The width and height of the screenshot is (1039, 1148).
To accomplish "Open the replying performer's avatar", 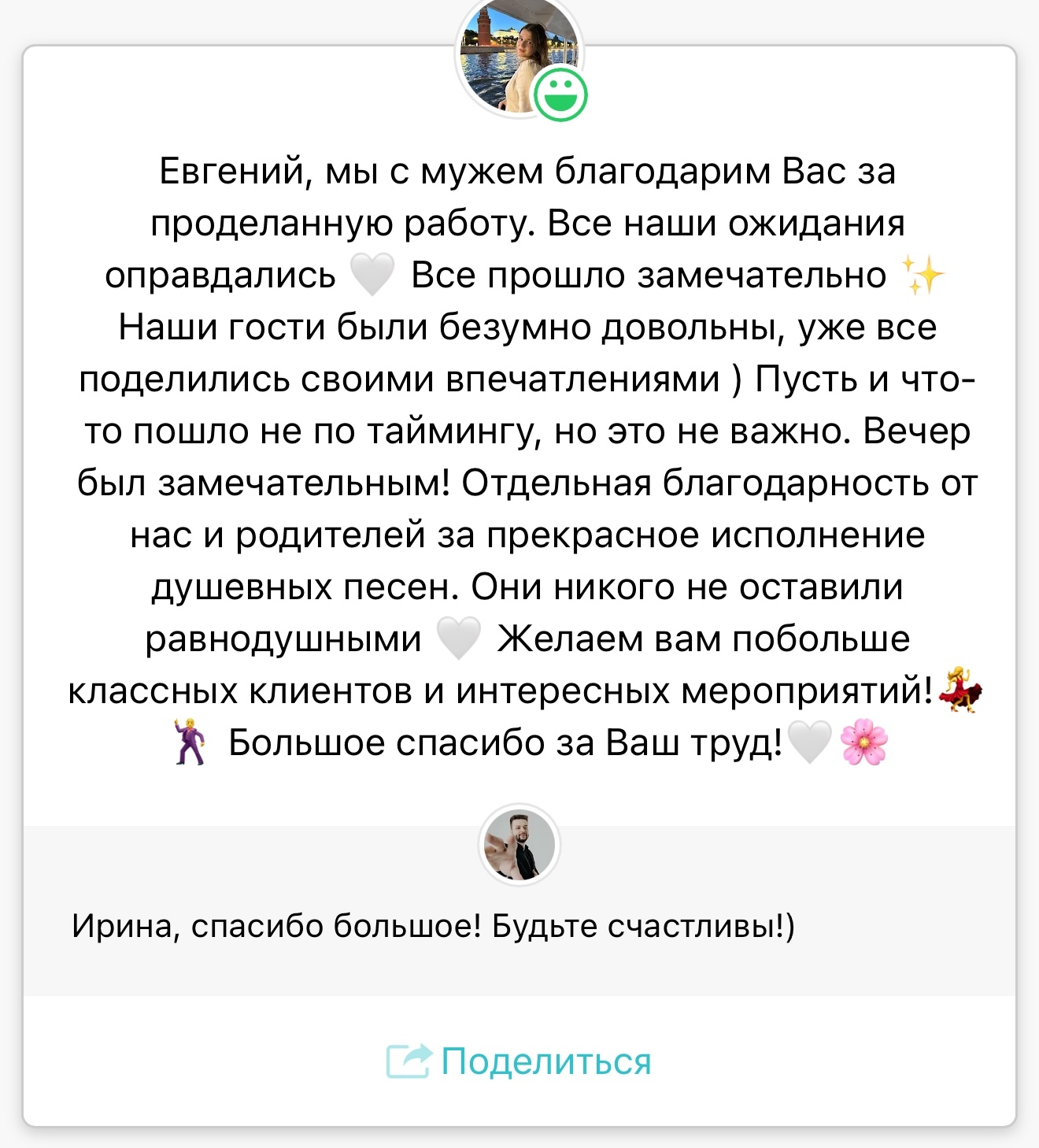I will 519,845.
